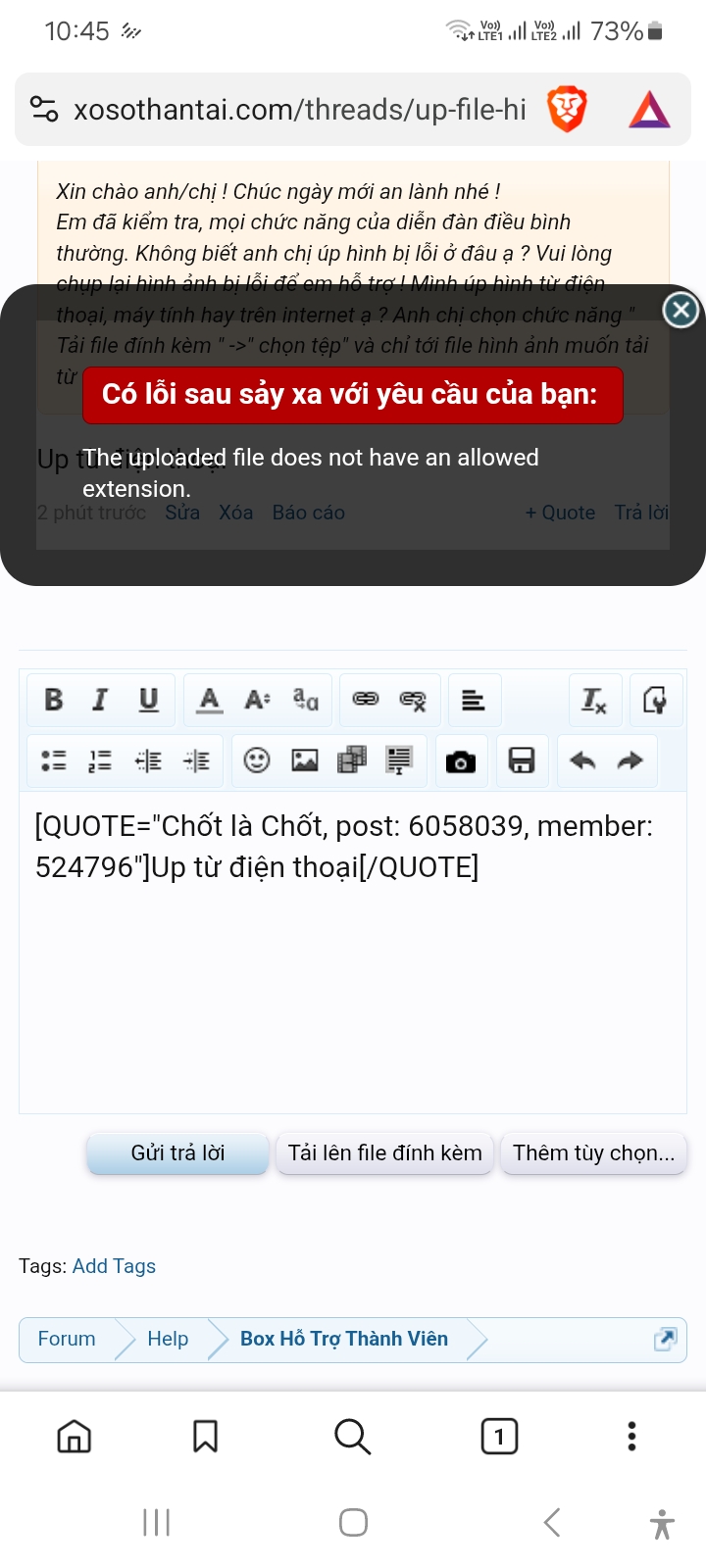Open the browser tab switcher
The image size is (706, 1568).
click(x=499, y=1437)
